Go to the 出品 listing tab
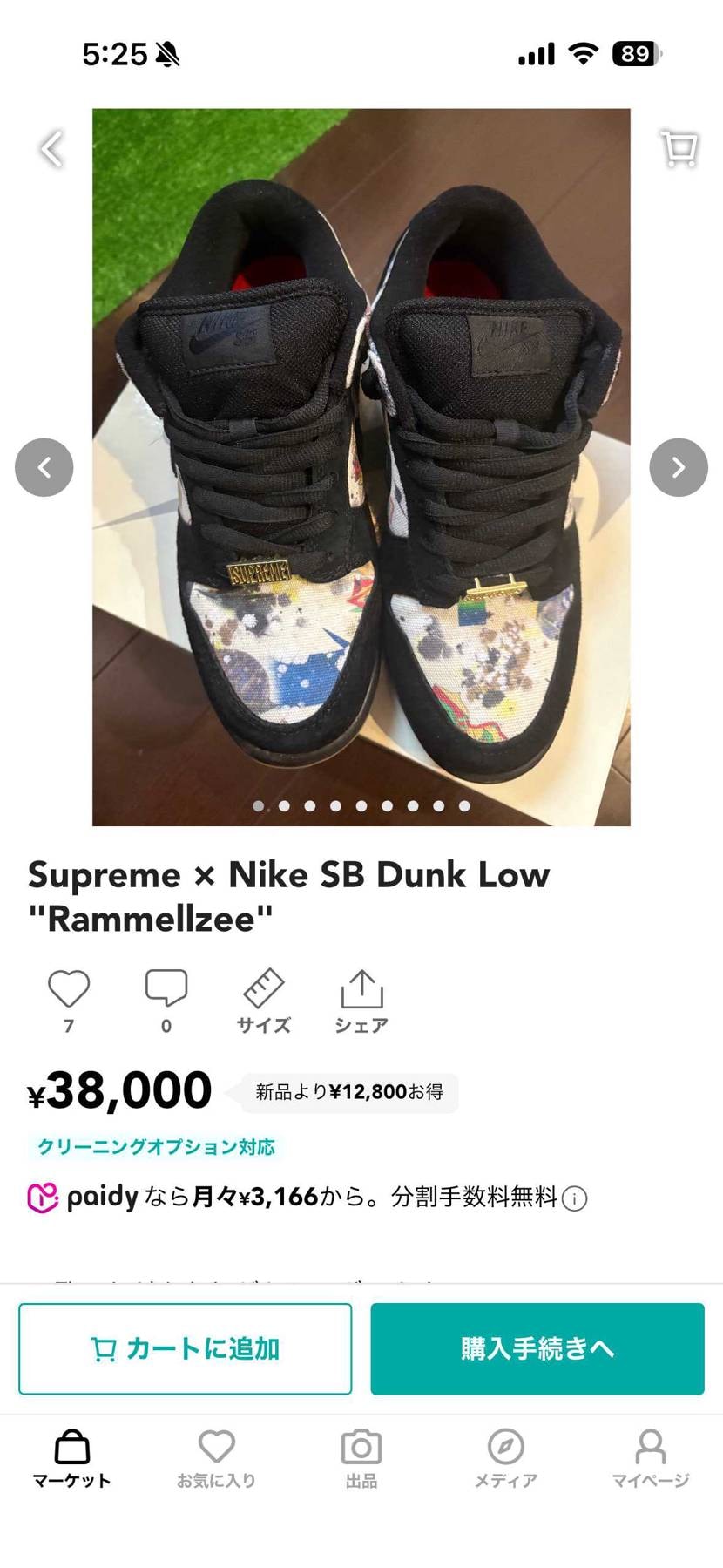The height and width of the screenshot is (1568, 723). (x=361, y=1458)
